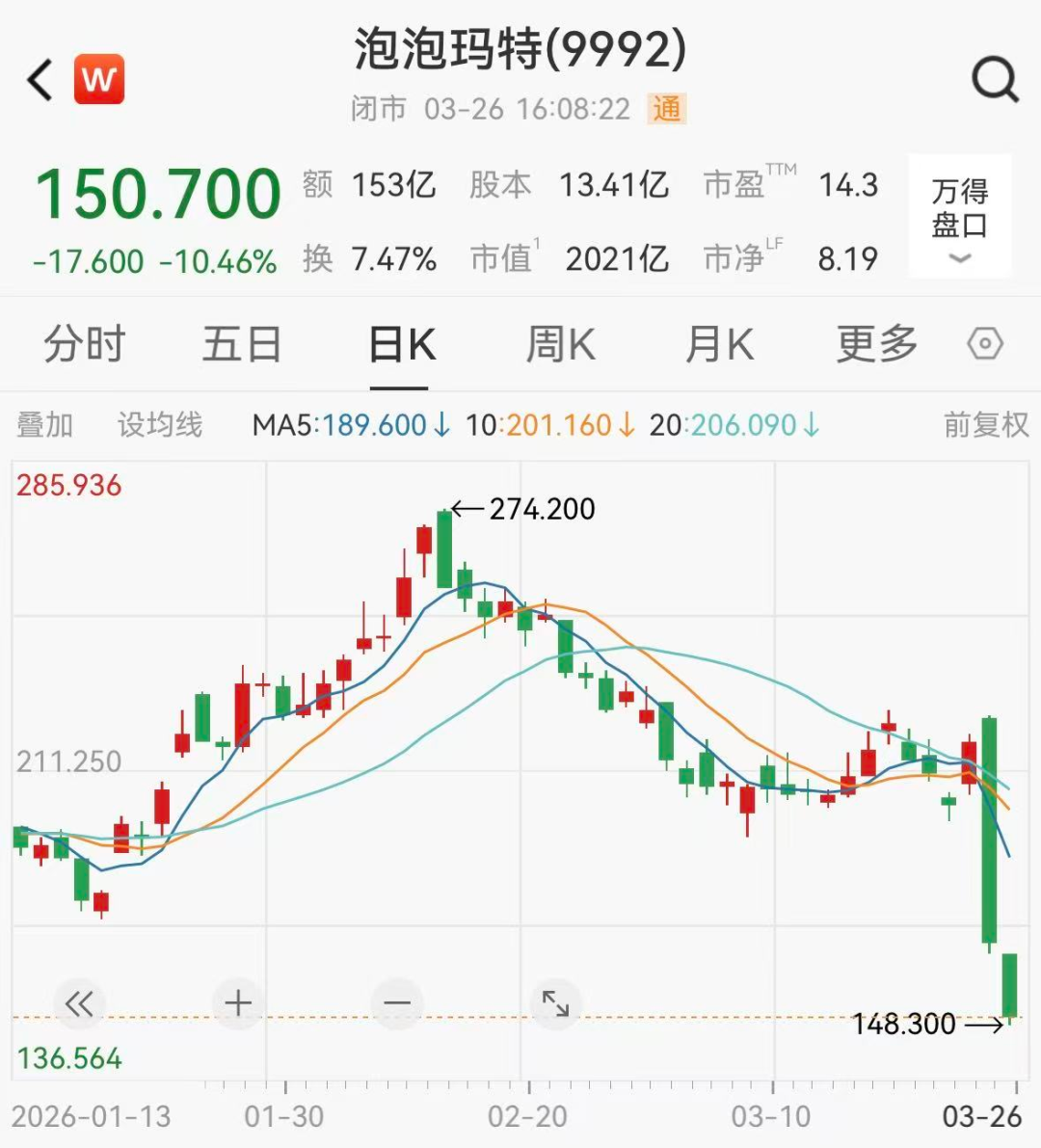Open chart settings via the target icon
Image resolution: width=1041 pixels, height=1148 pixels.
(x=984, y=343)
